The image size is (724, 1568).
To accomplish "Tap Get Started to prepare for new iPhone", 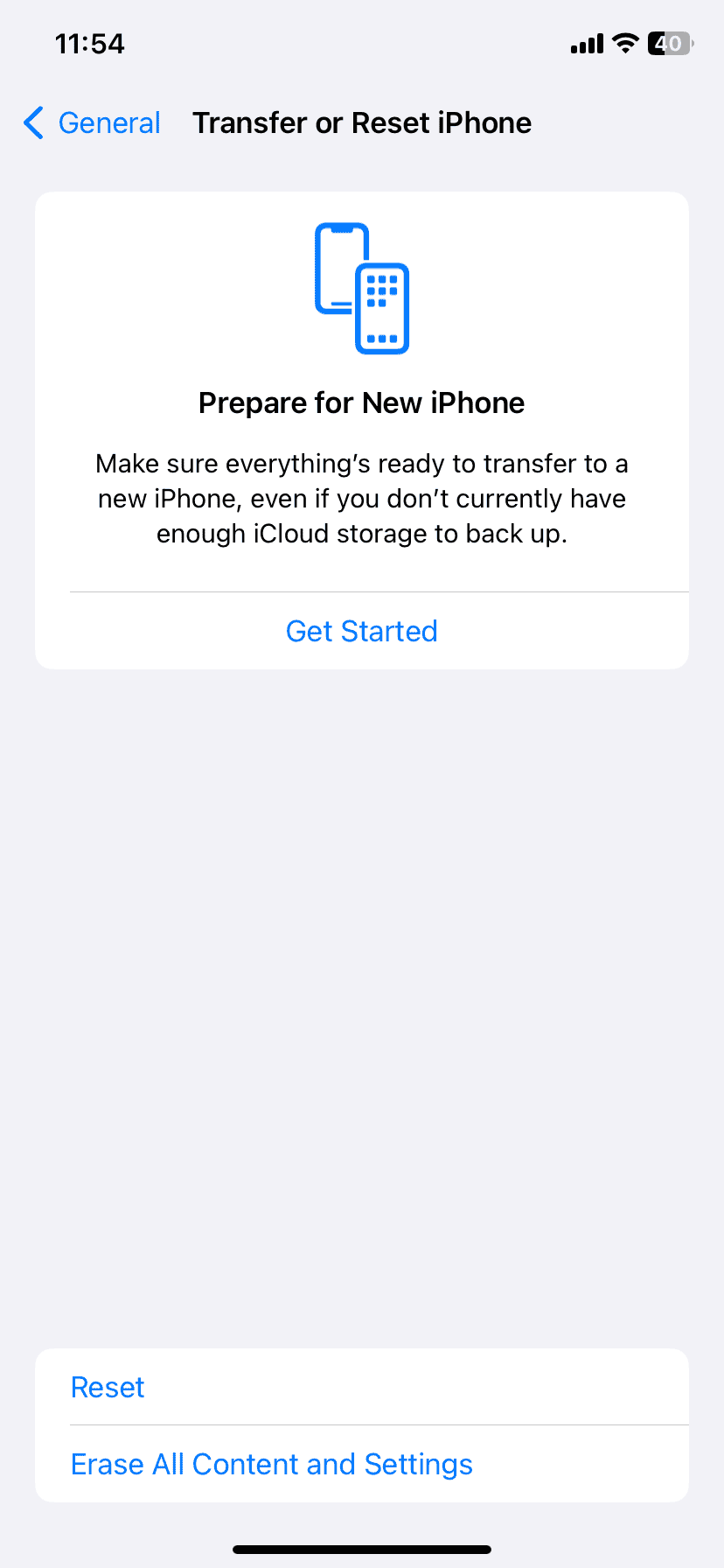I will [361, 631].
